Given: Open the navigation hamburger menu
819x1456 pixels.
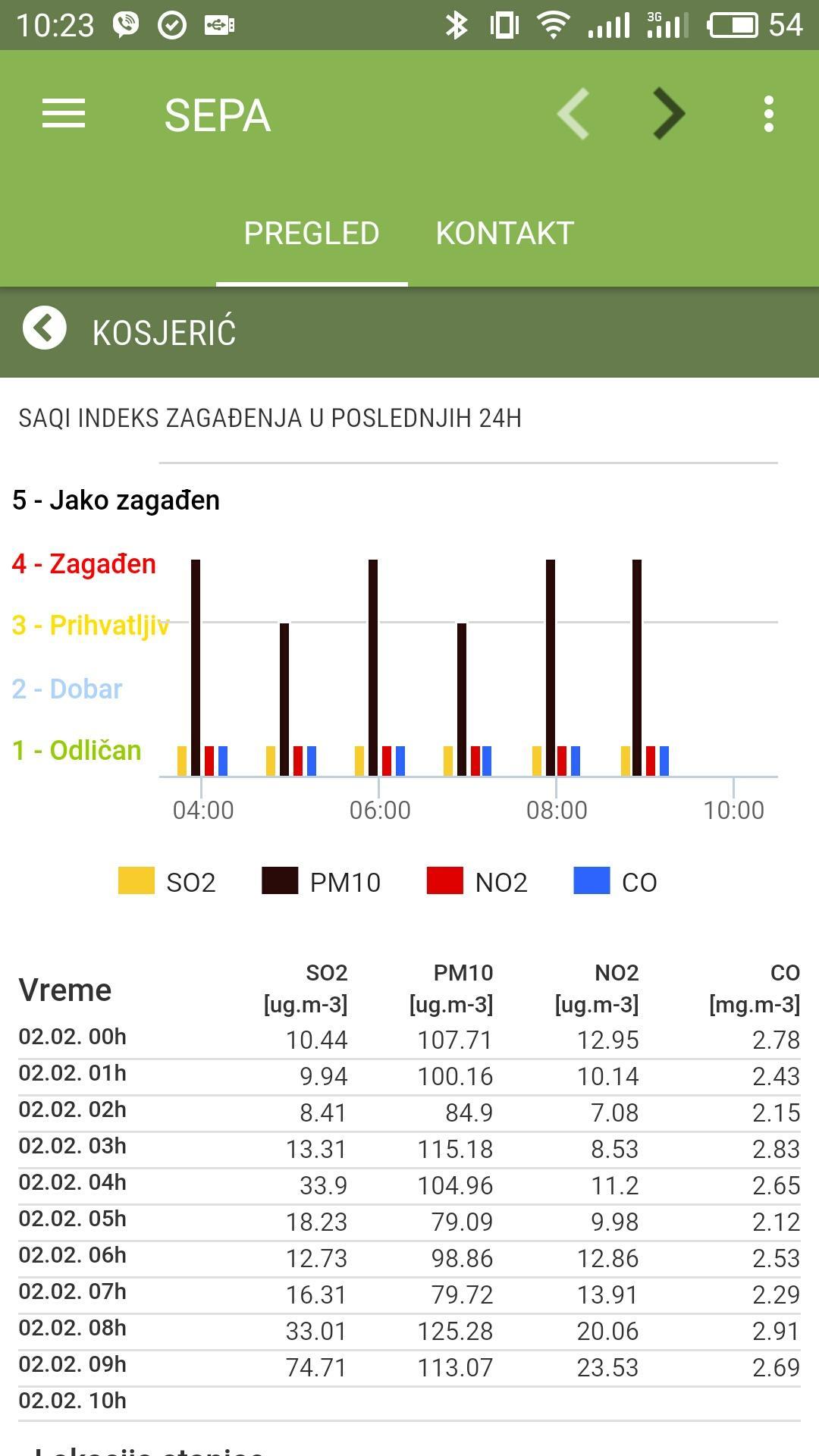Looking at the screenshot, I should pyautogui.click(x=62, y=114).
